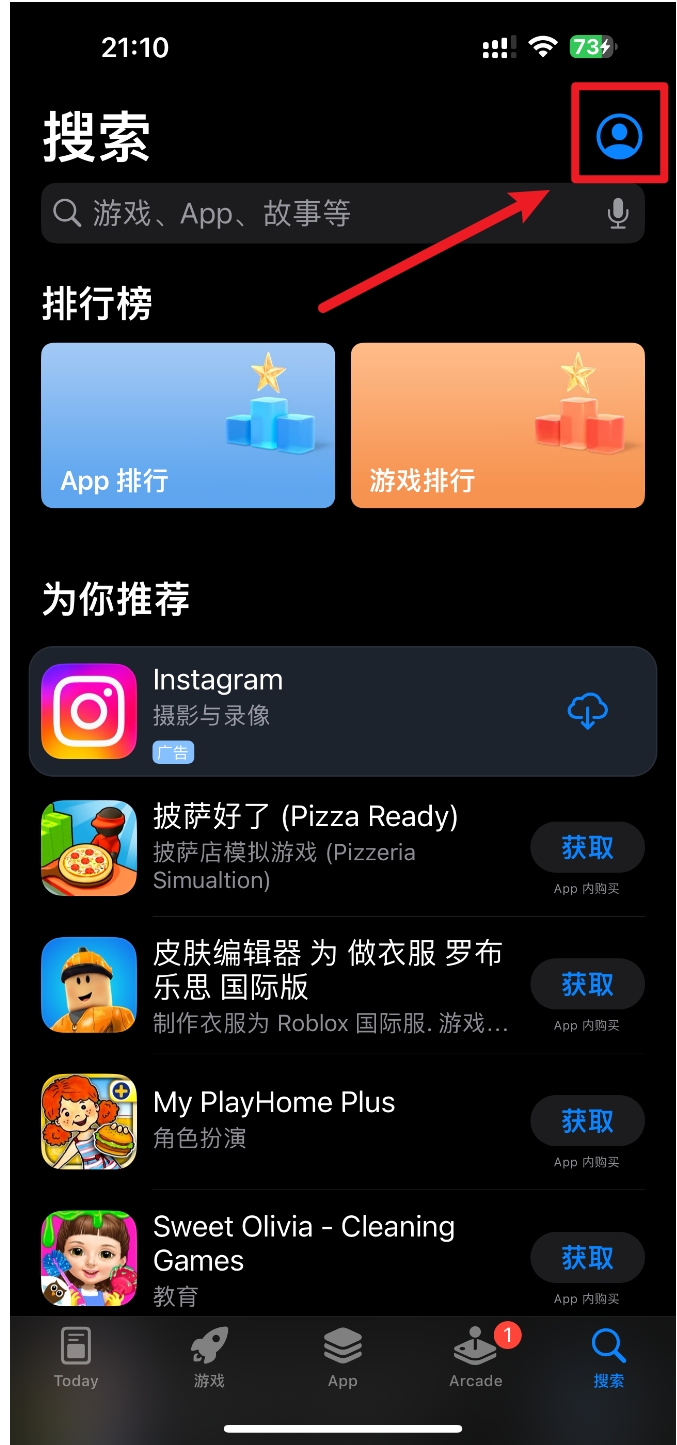Open the 游戏排行 chart card

[497, 425]
